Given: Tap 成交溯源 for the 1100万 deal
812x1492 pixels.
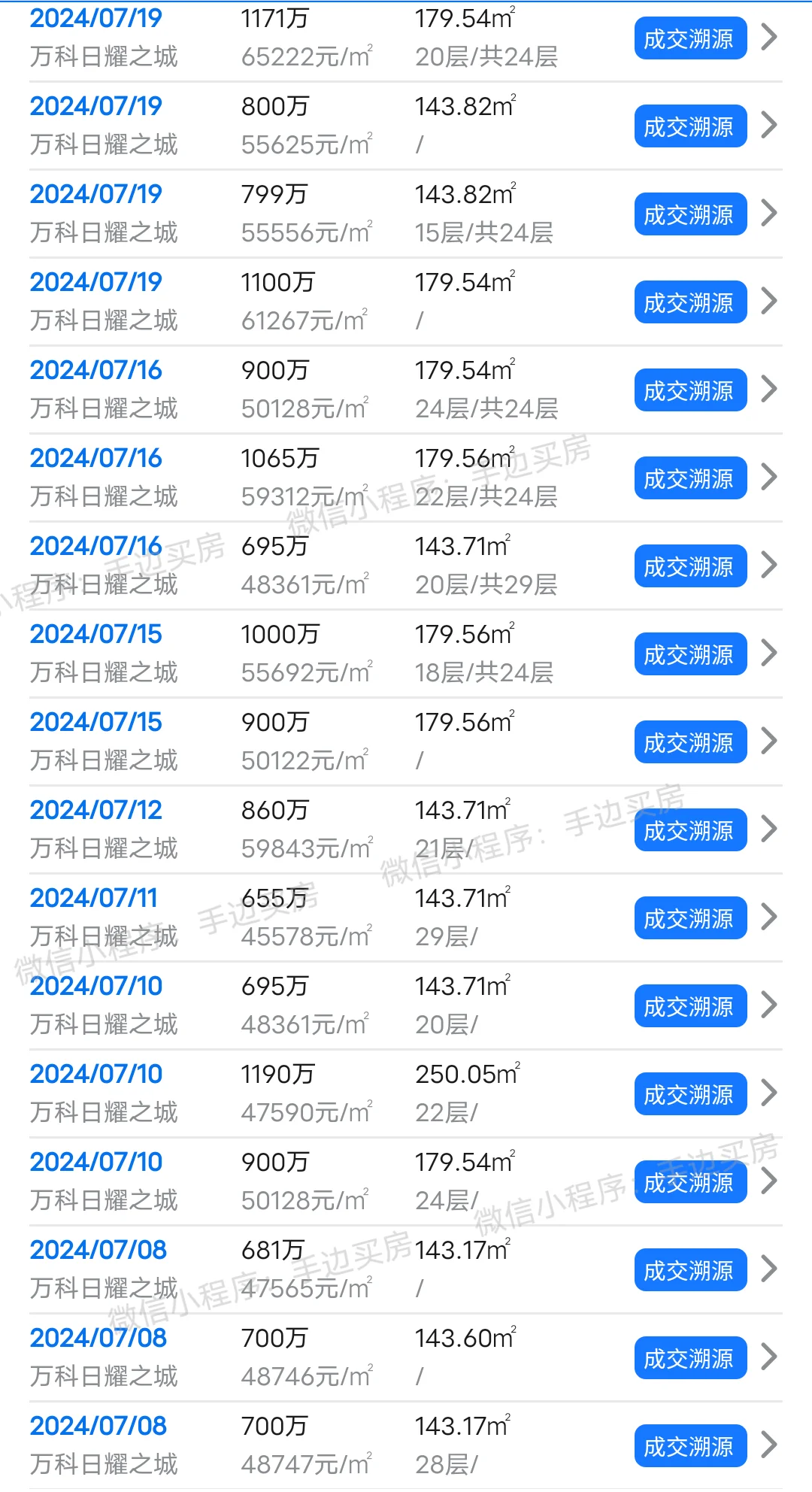Looking at the screenshot, I should (x=690, y=302).
